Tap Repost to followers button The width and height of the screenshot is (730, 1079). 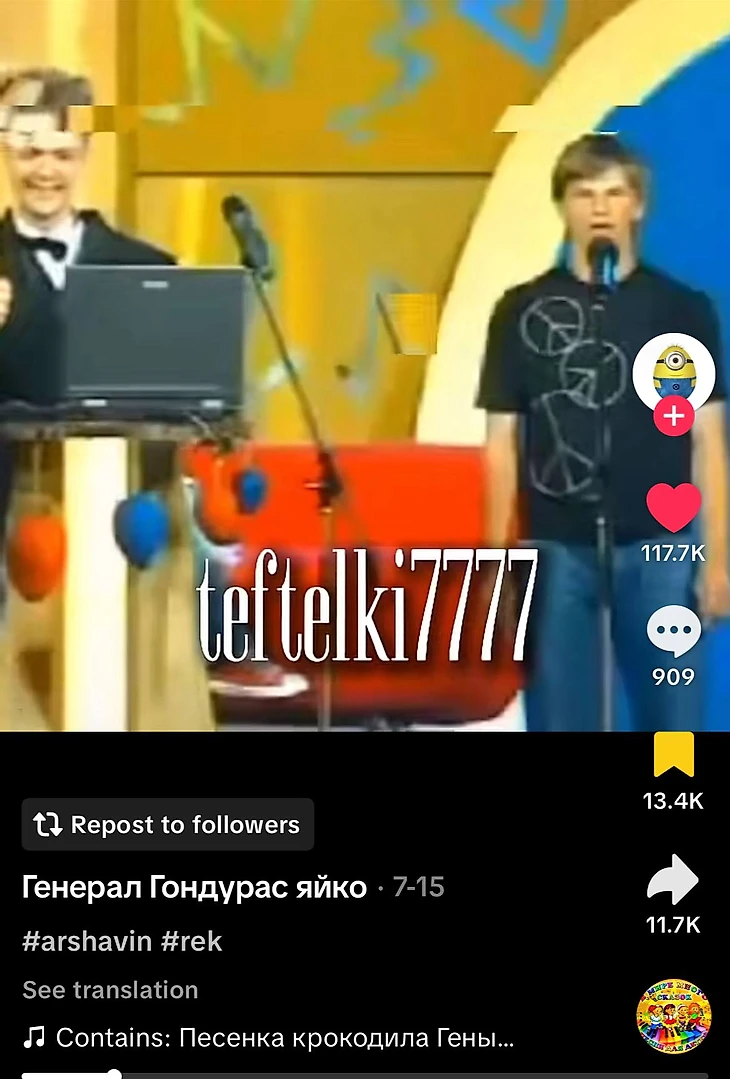(168, 824)
